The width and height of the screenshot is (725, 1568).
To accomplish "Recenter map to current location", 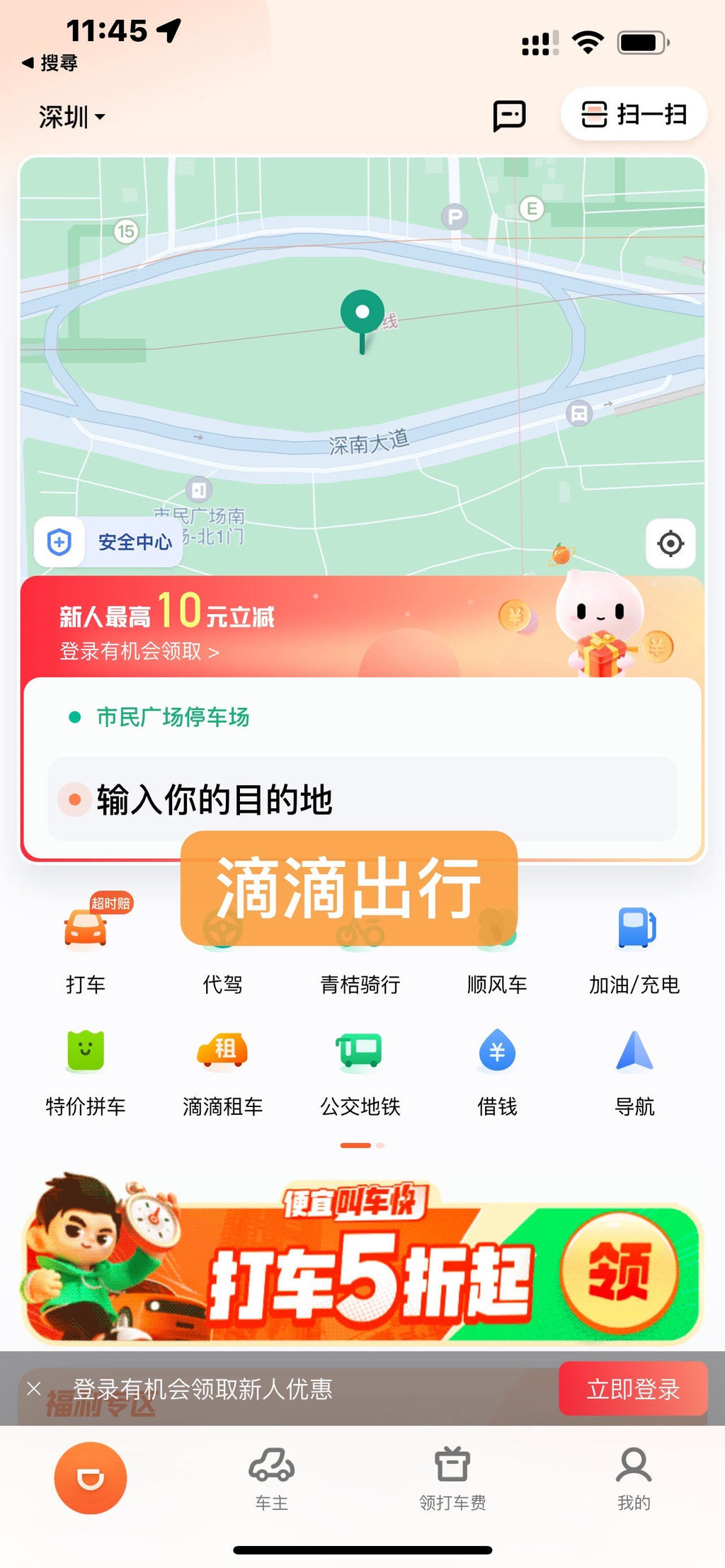I will pyautogui.click(x=670, y=544).
